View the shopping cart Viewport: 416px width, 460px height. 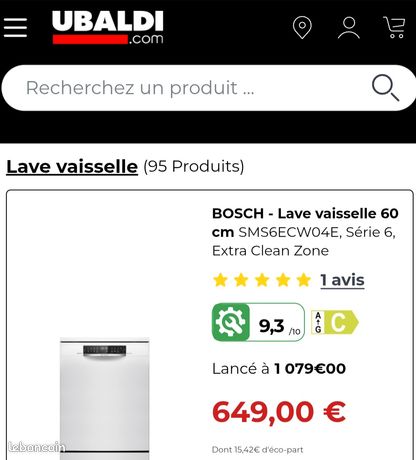395,27
